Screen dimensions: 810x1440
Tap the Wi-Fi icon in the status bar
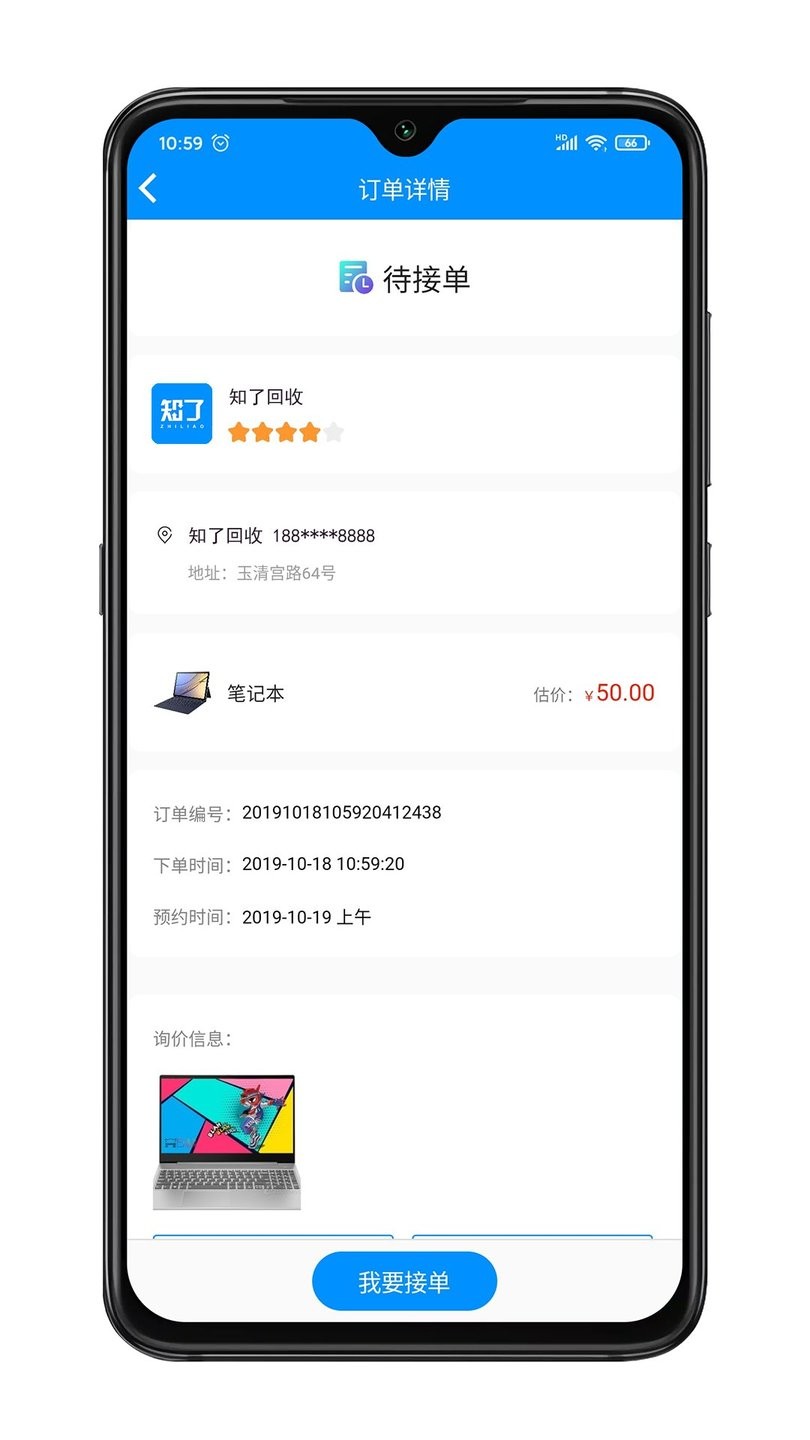595,143
